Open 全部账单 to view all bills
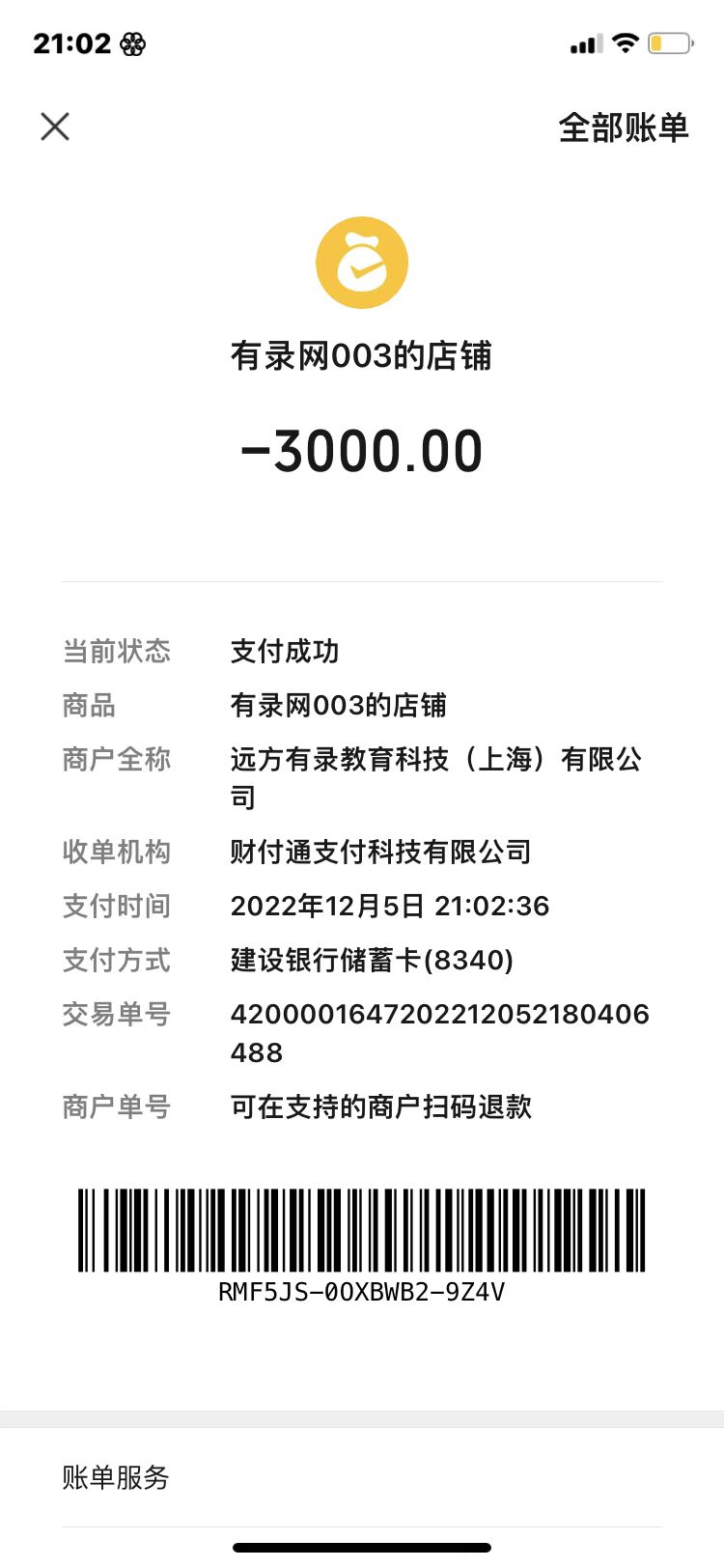 click(623, 127)
